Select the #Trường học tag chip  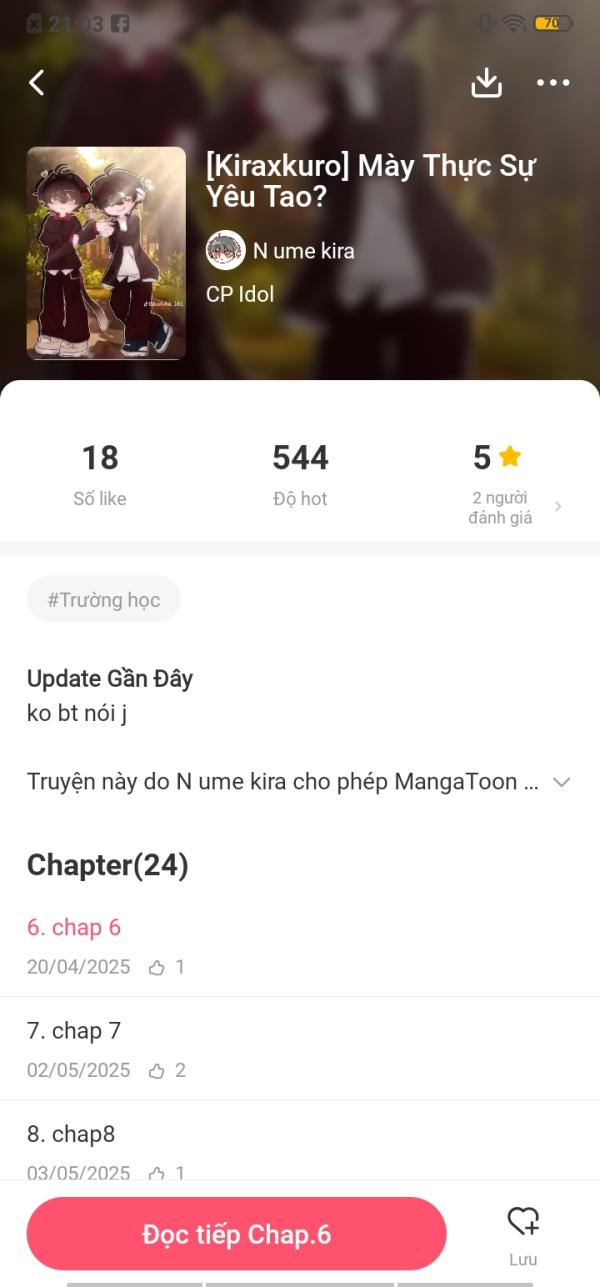tap(104, 600)
